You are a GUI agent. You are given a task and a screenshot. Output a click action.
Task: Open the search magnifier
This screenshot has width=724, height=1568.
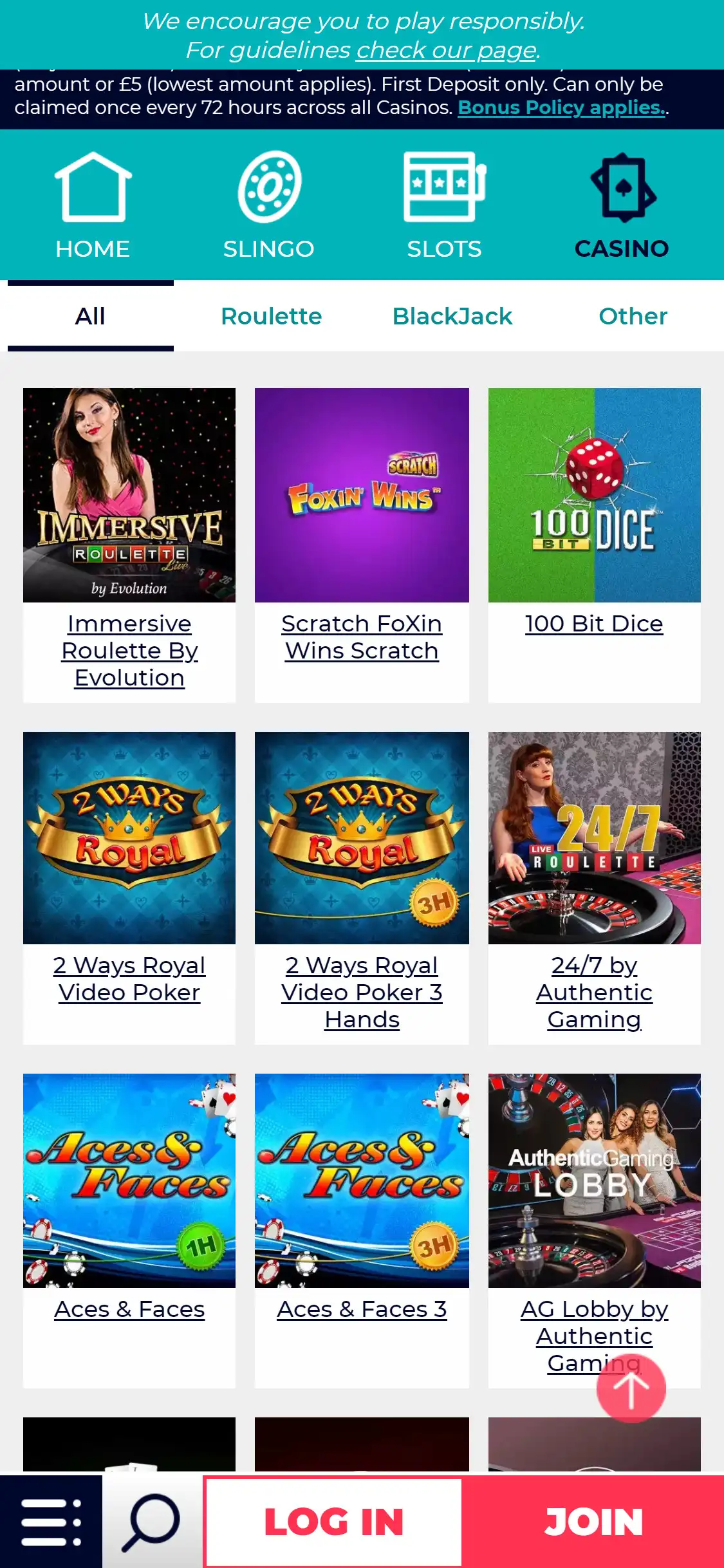(x=152, y=1522)
